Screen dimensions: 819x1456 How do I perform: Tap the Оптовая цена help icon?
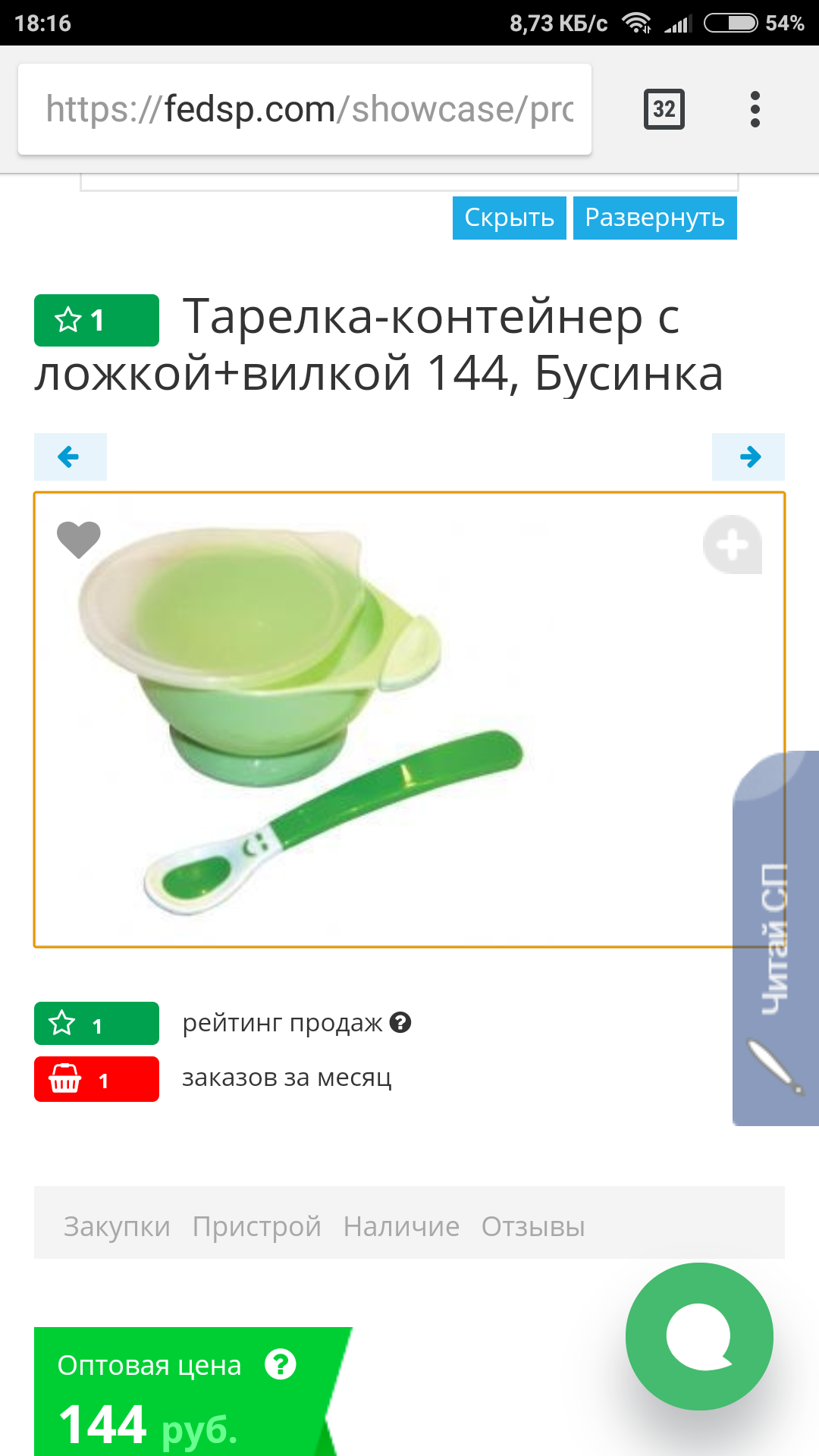tap(280, 1365)
